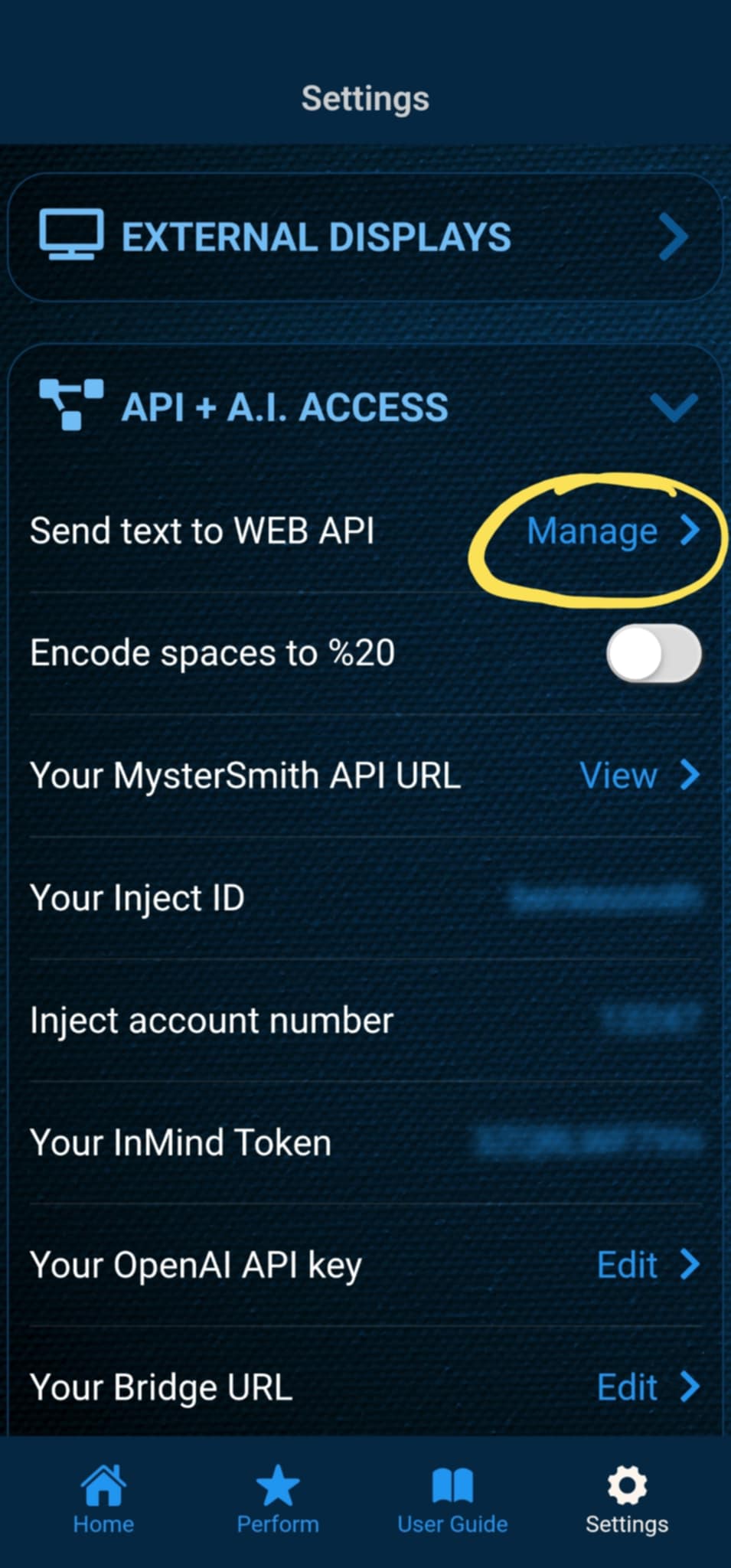Open the External Displays section
This screenshot has width=731, height=1568.
pos(365,237)
